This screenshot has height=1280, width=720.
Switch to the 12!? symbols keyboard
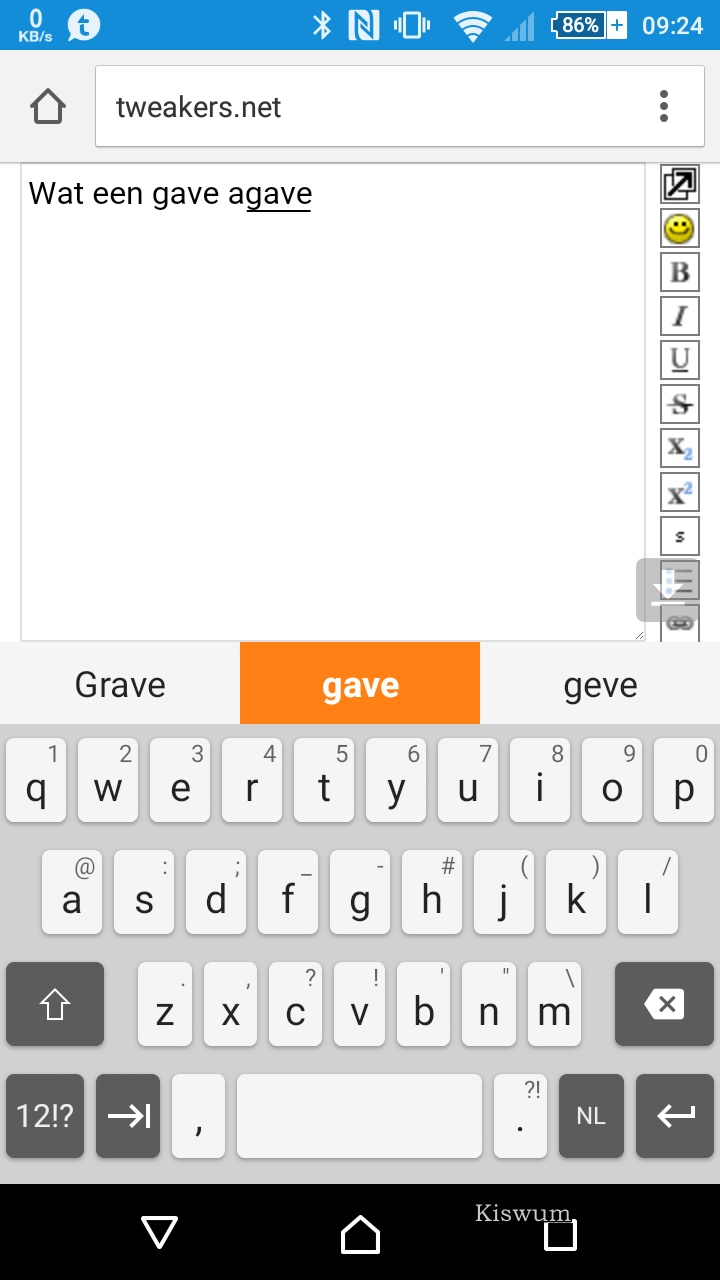[45, 1116]
